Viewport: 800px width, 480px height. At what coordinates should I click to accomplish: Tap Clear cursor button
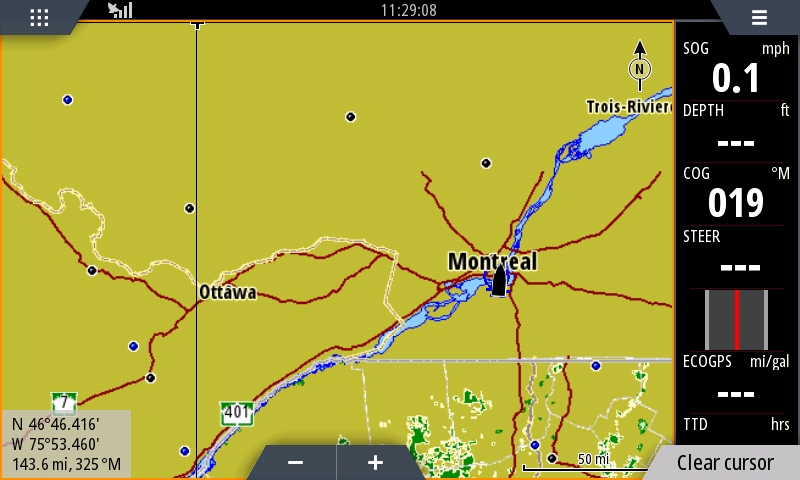point(725,462)
